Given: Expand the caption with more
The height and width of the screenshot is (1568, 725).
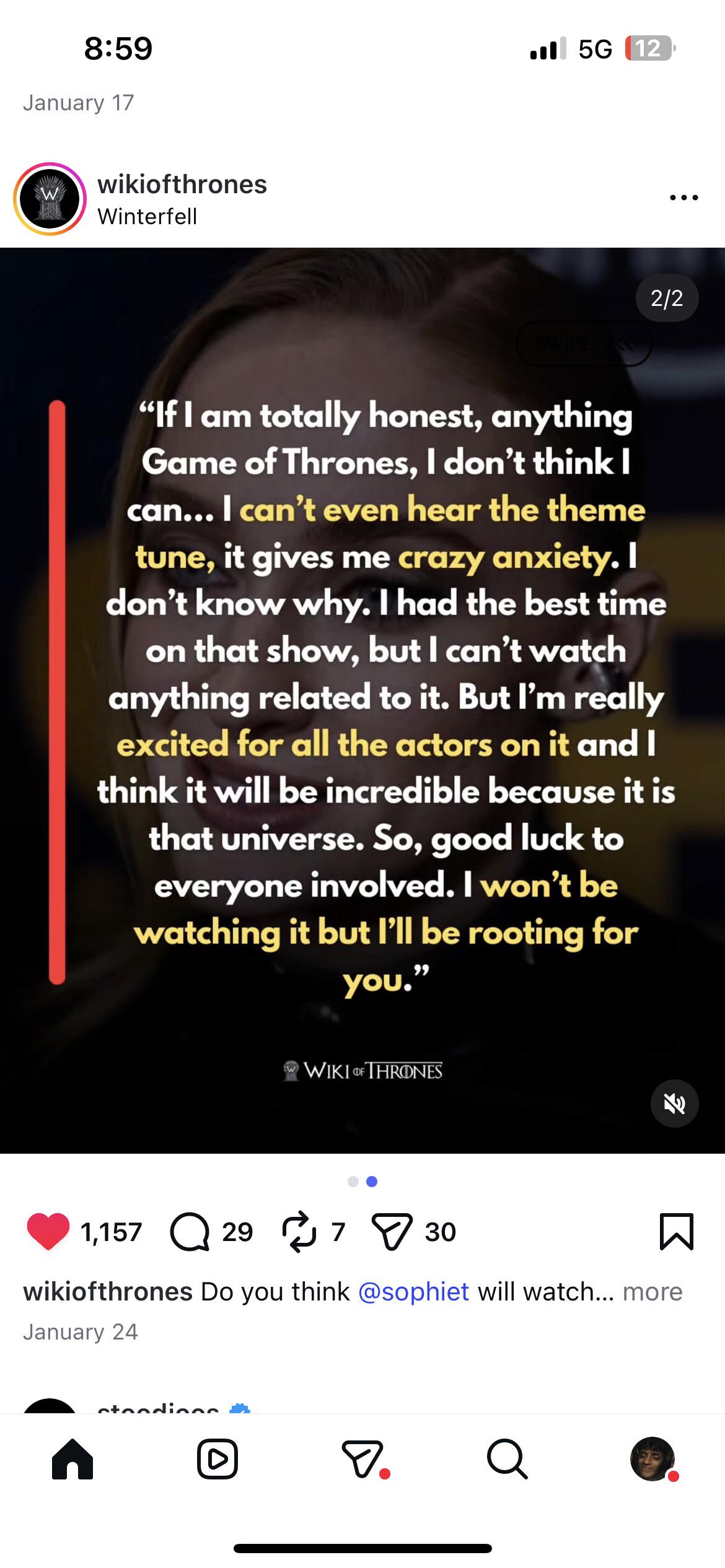Looking at the screenshot, I should point(652,1292).
